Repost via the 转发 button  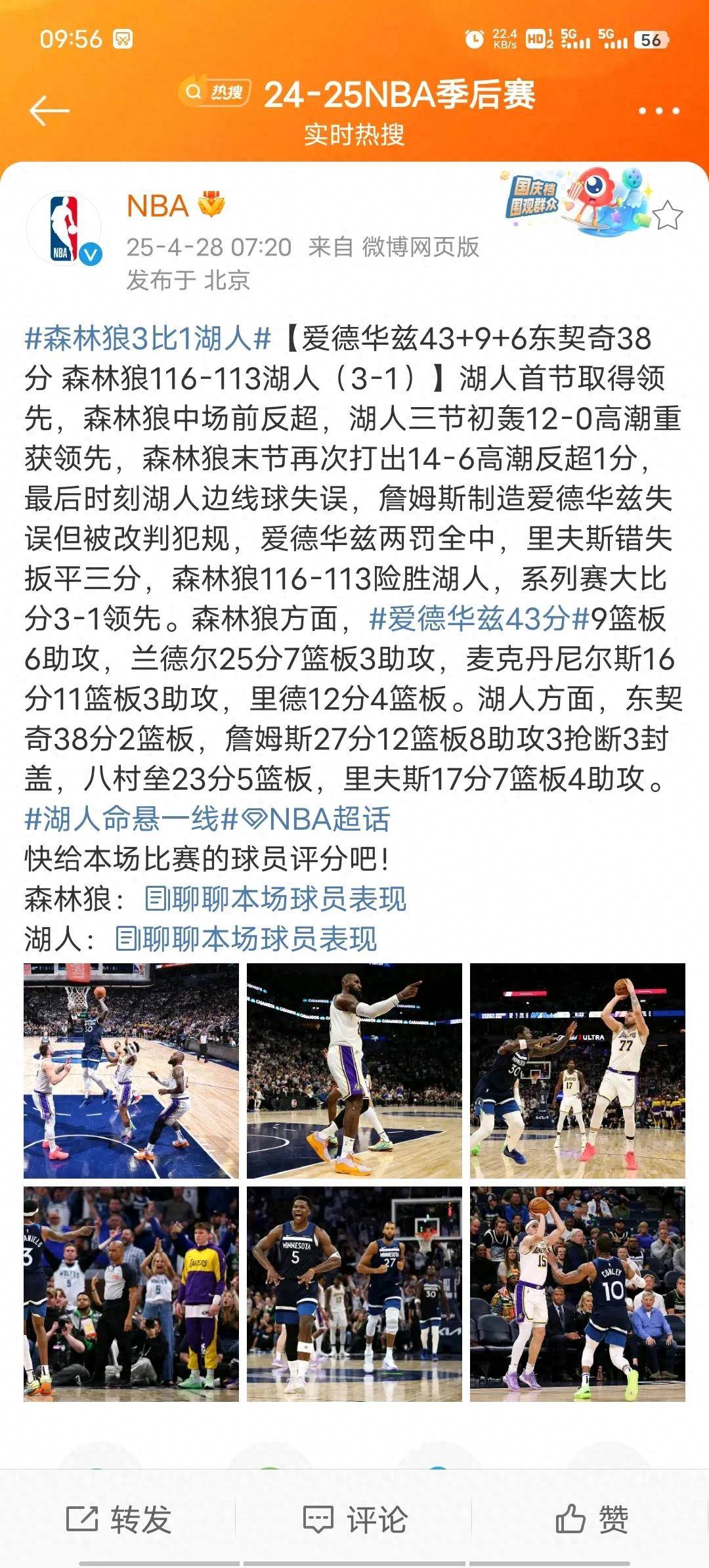[x=119, y=1519]
